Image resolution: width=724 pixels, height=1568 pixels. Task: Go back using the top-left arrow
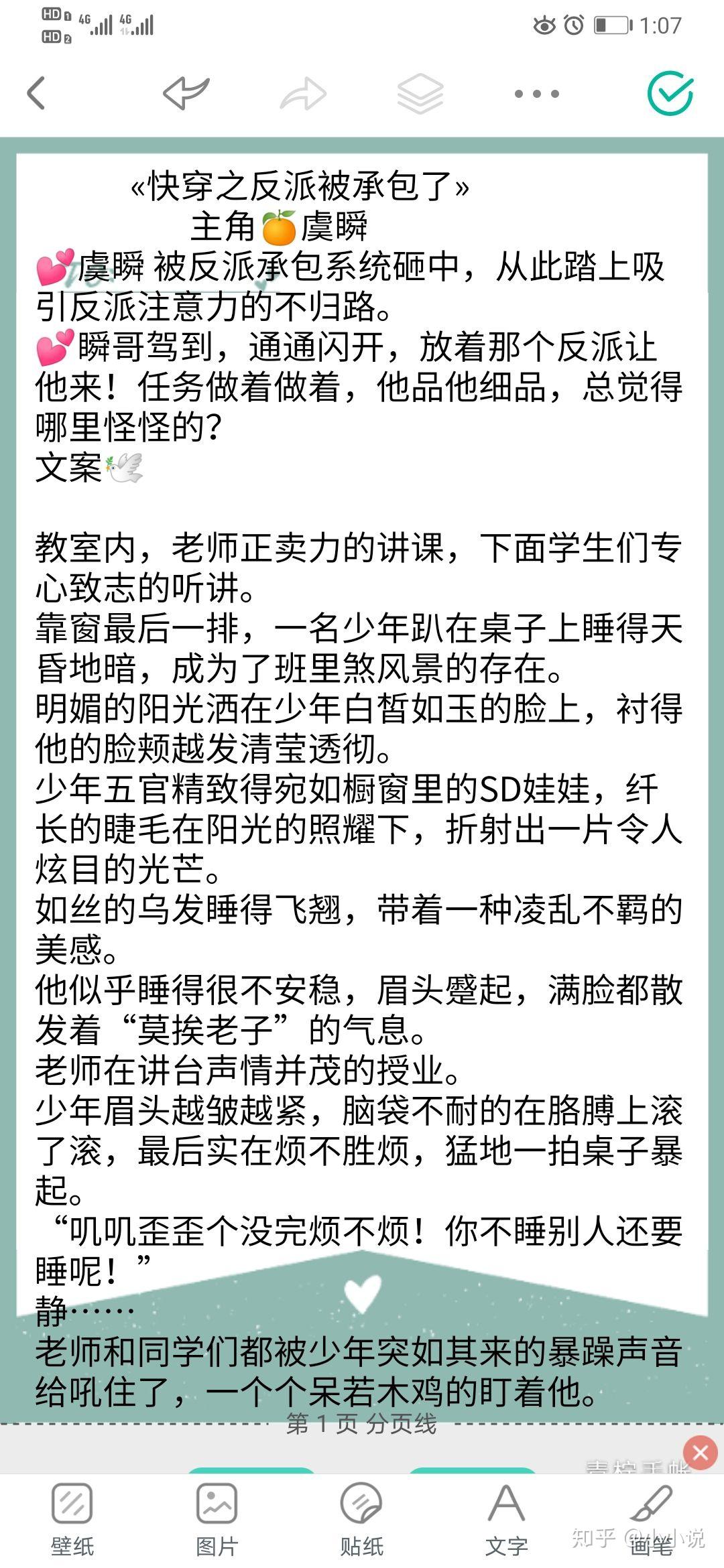tap(36, 93)
